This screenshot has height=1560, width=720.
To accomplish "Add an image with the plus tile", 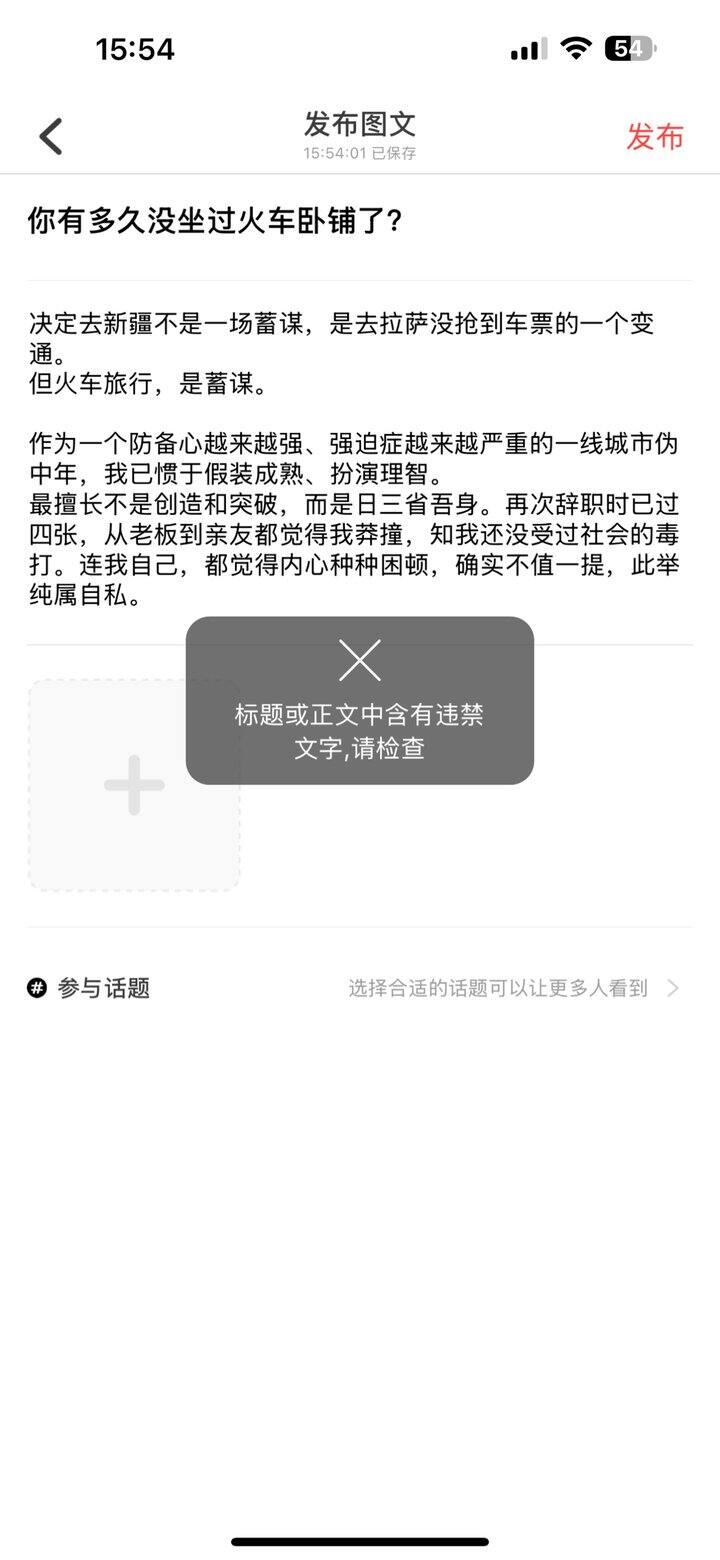I will [134, 786].
